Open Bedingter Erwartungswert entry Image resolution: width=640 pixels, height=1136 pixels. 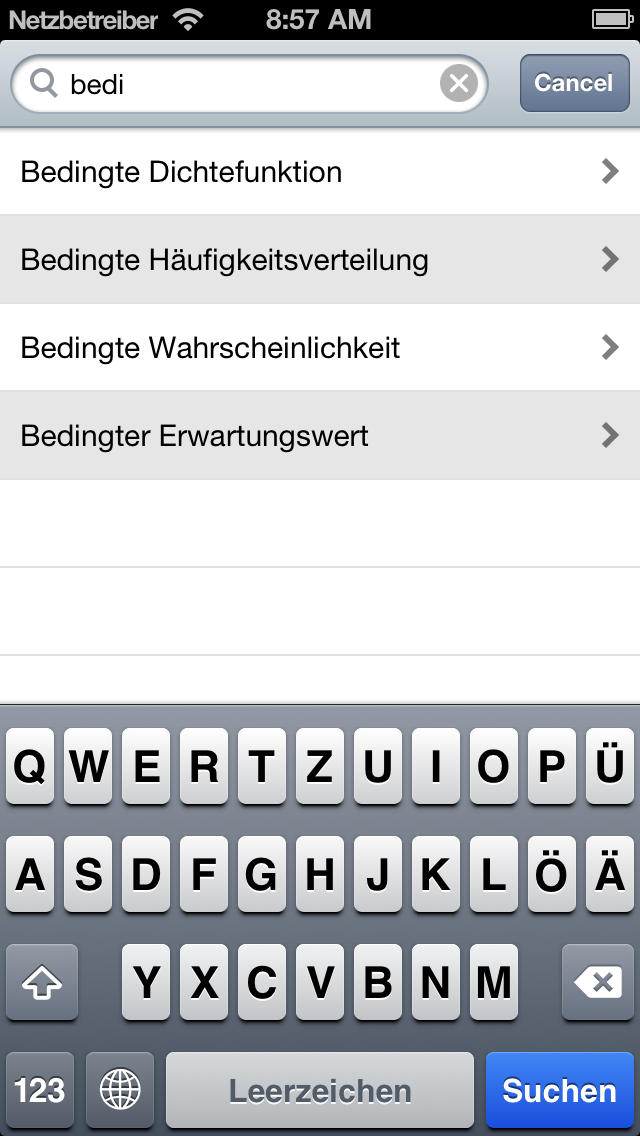point(320,436)
